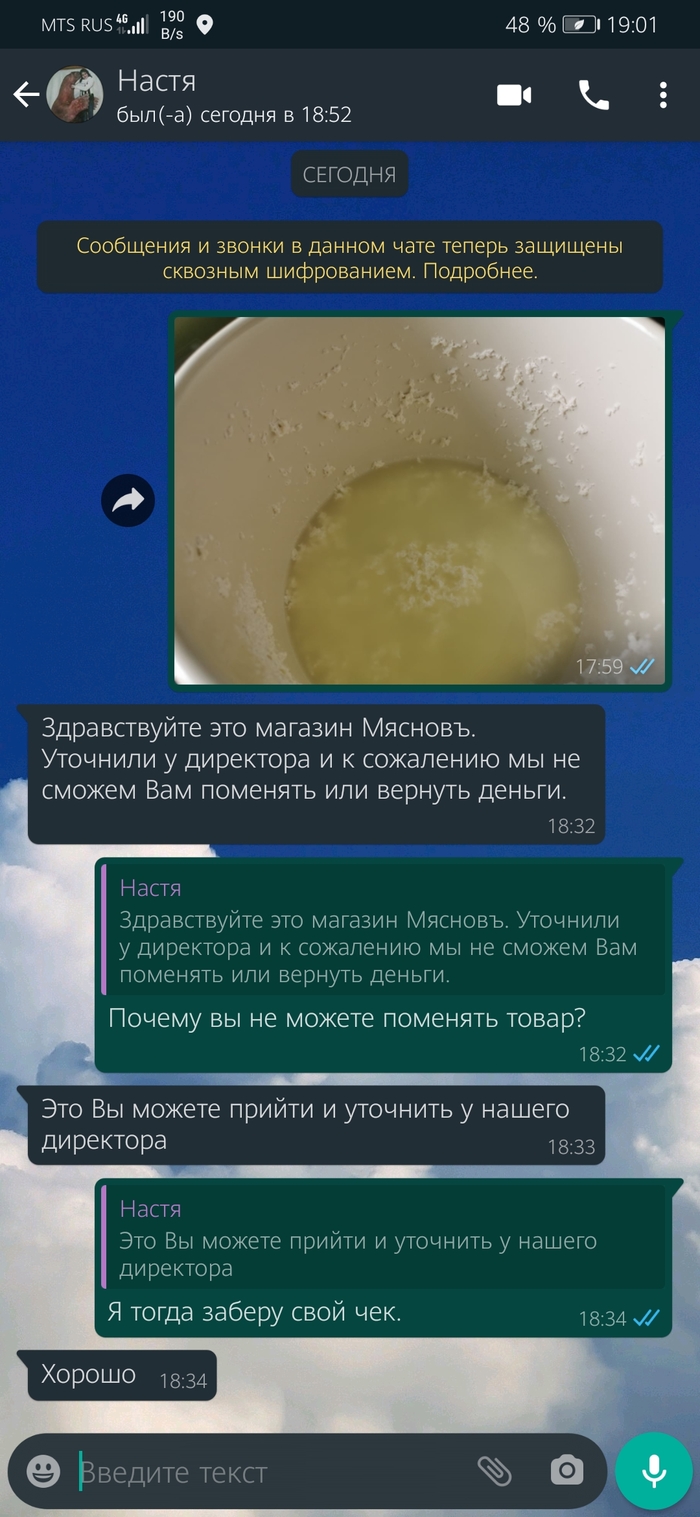The image size is (700, 1517).
Task: Open the encryption notice to learn more
Action: tap(350, 258)
